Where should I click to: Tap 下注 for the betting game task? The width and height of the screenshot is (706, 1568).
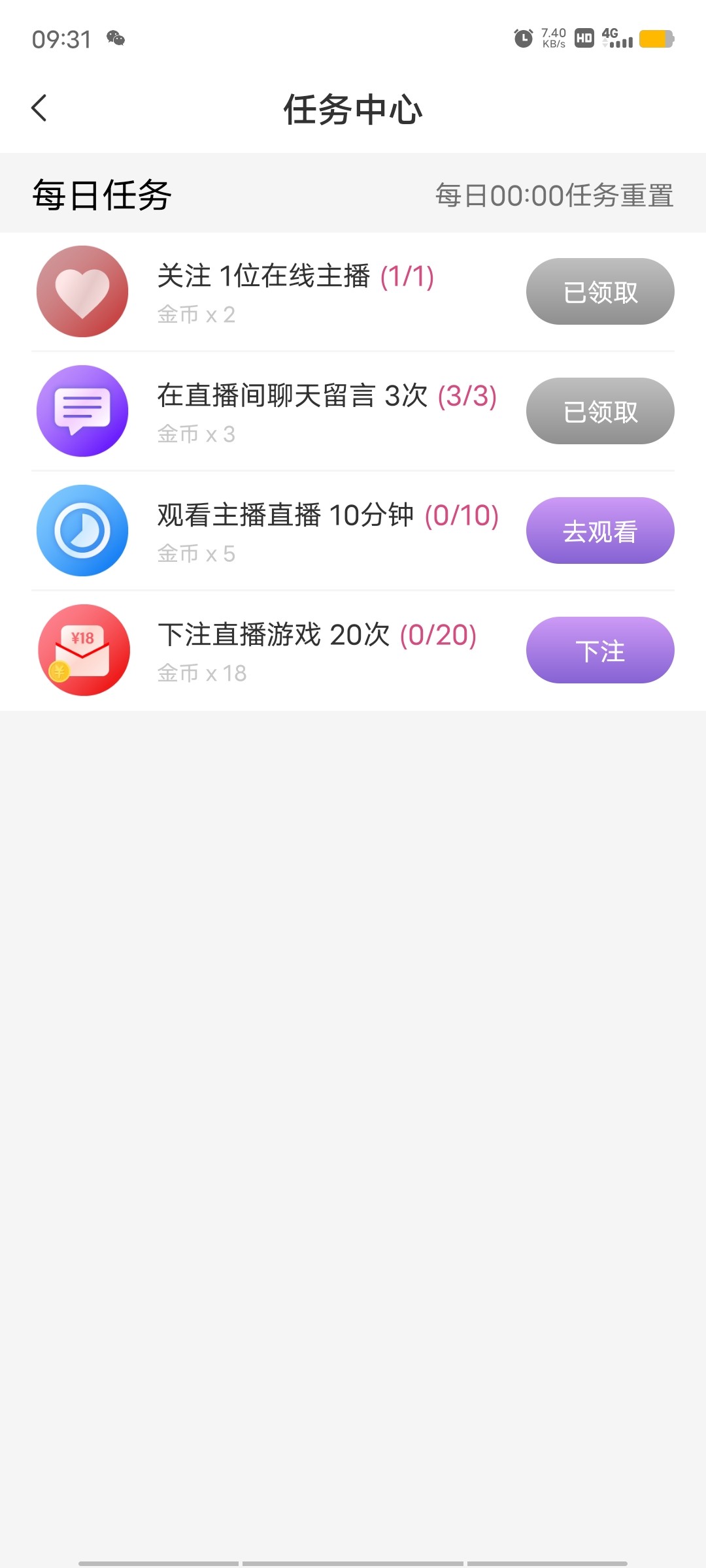coord(599,650)
